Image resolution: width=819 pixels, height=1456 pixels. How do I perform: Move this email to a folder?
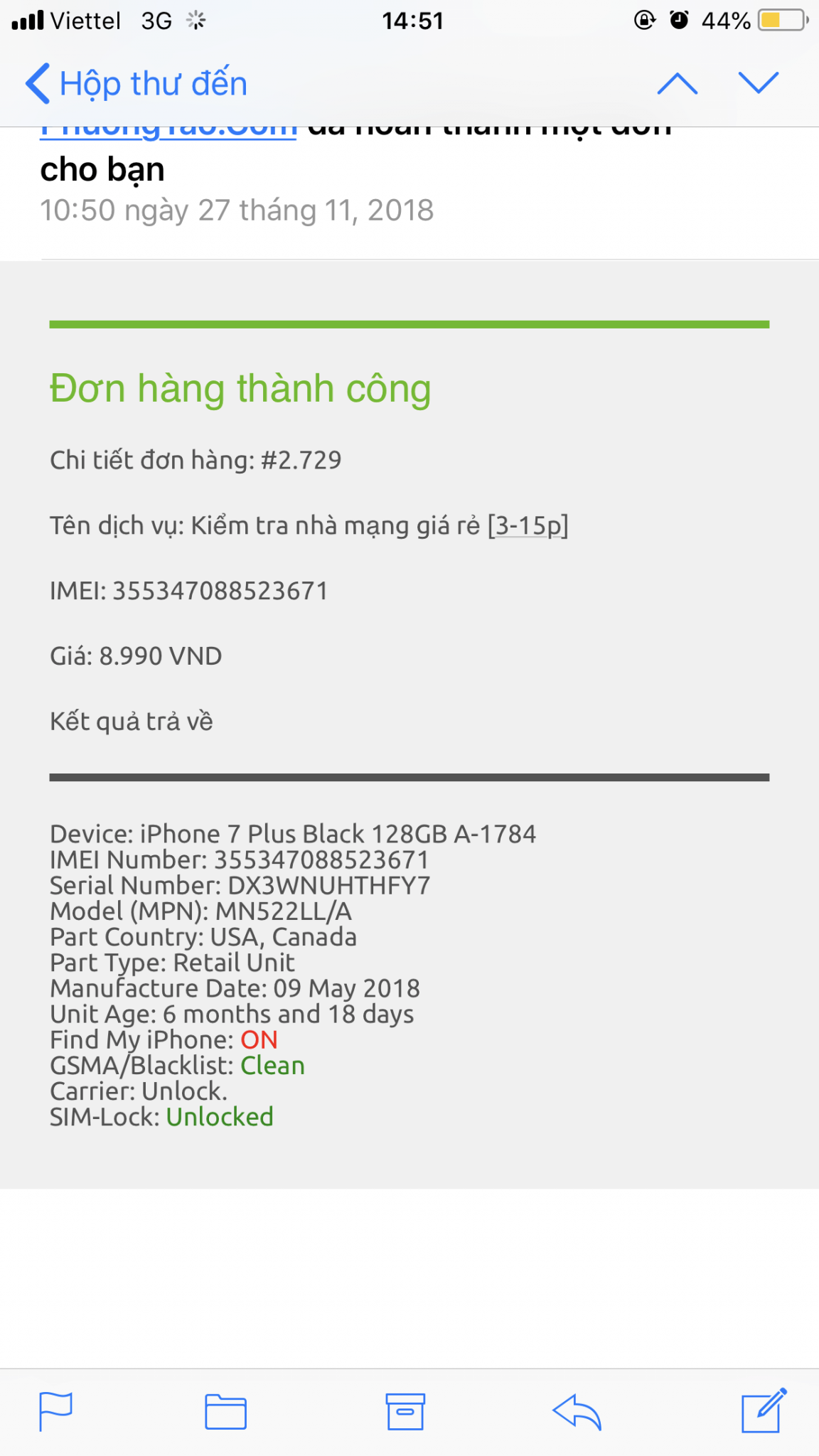[225, 1411]
